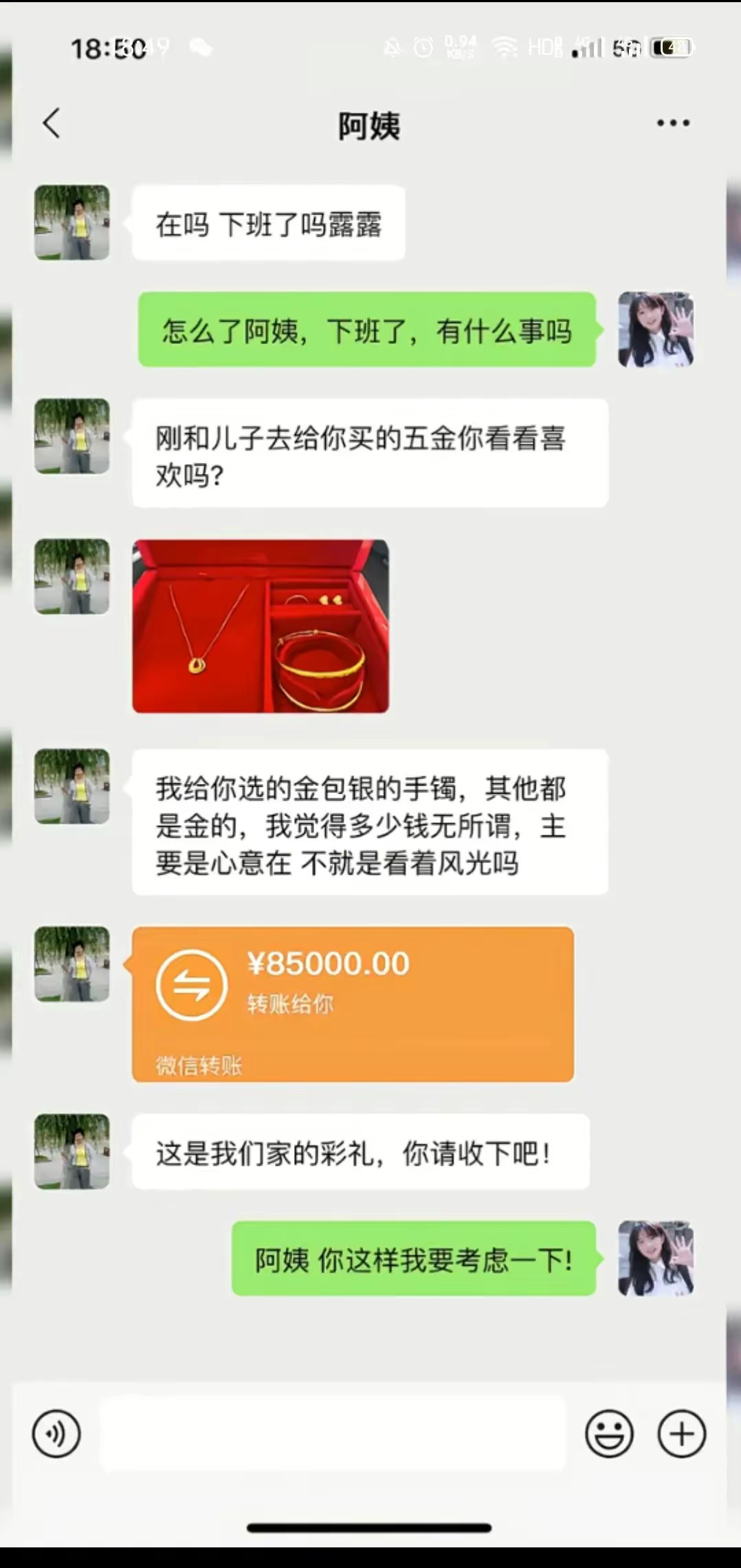Screen dimensions: 741x1568
Task: Tap the mute notification bell icon
Action: tap(392, 47)
